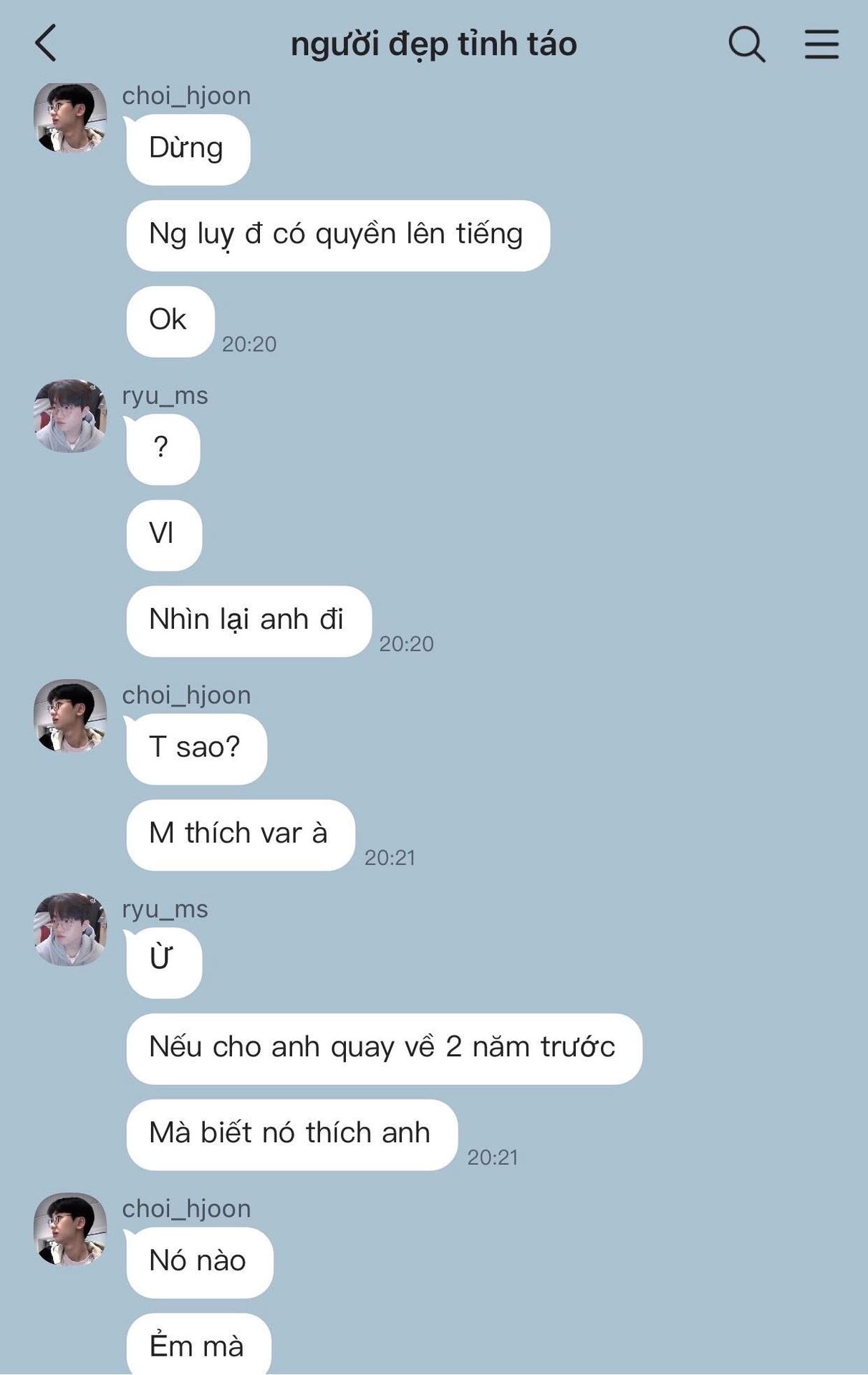View choi_hjoon's avatar beside the Nó nào message

(x=70, y=1229)
